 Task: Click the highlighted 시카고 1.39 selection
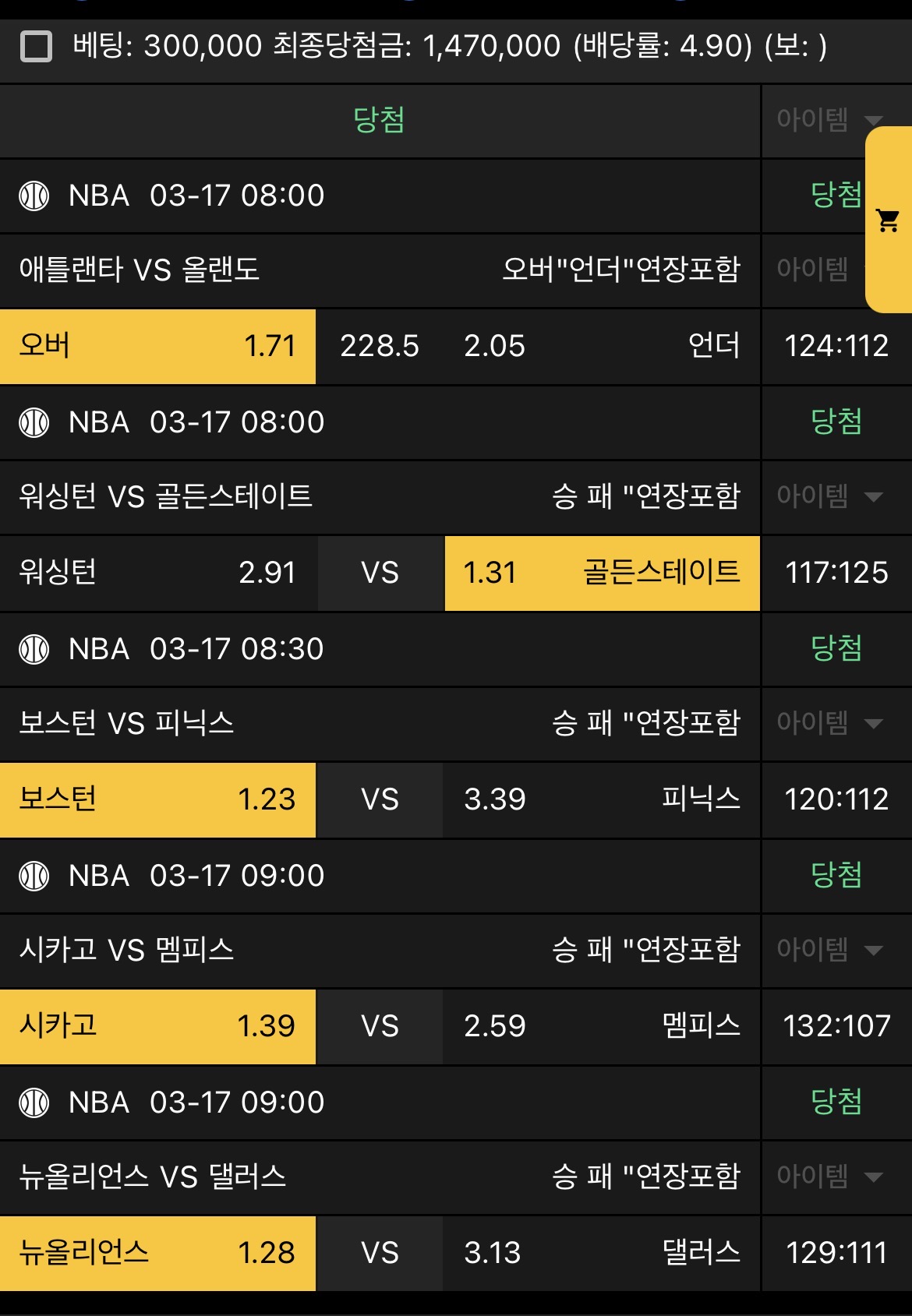click(156, 1027)
